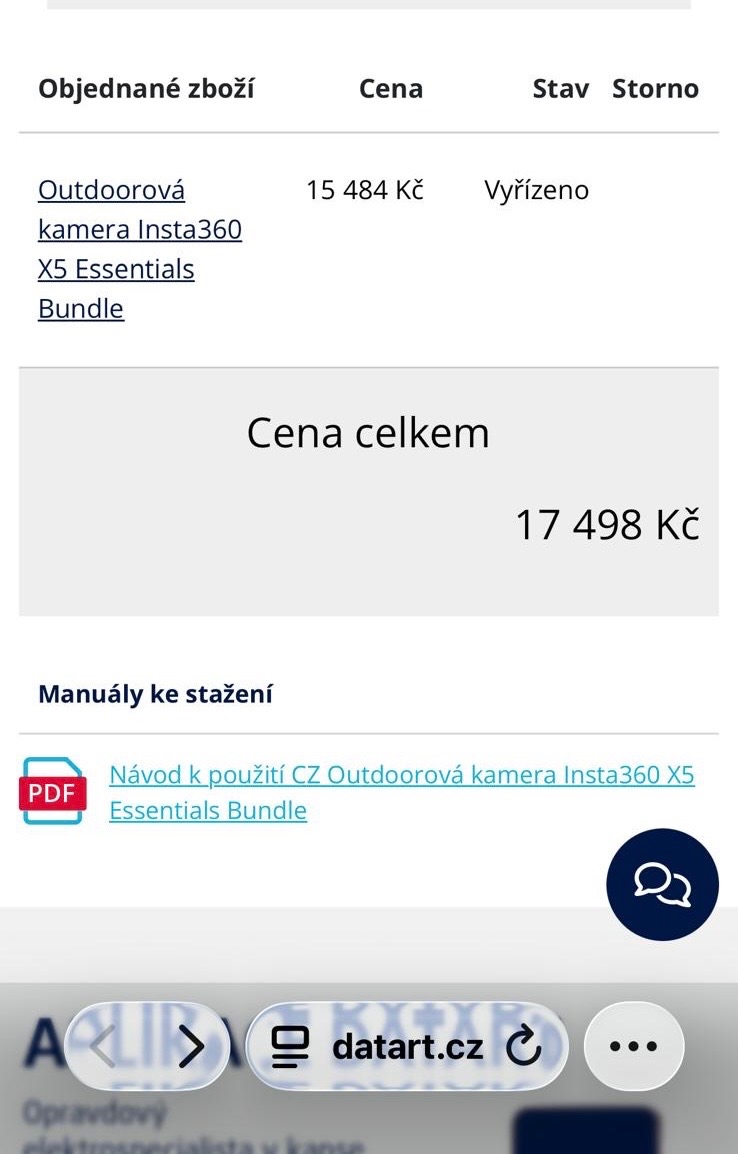This screenshot has height=1154, width=738.
Task: Open the page settings icon in address bar
Action: [x=290, y=1047]
